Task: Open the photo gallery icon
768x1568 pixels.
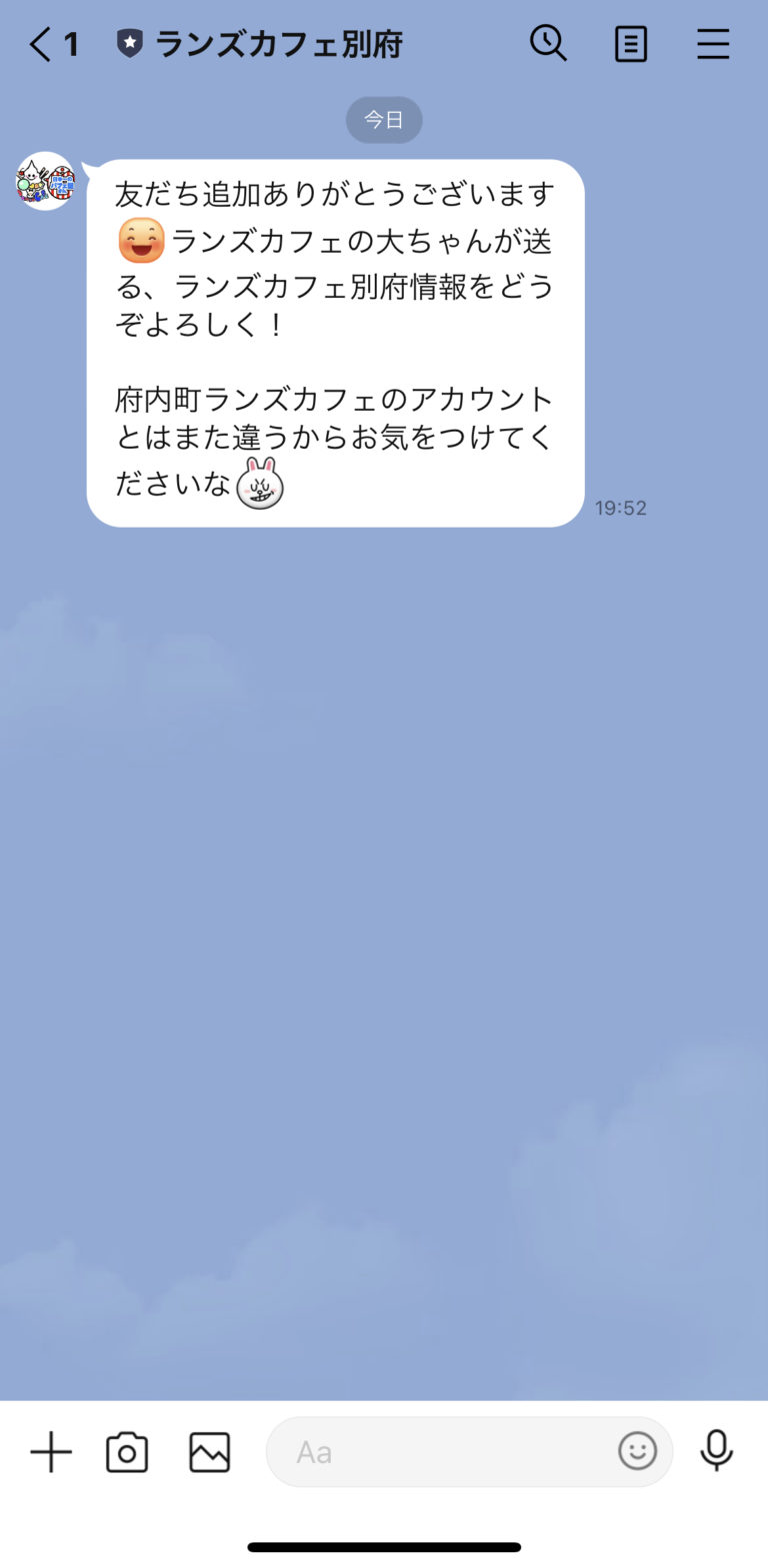Action: tap(208, 1452)
